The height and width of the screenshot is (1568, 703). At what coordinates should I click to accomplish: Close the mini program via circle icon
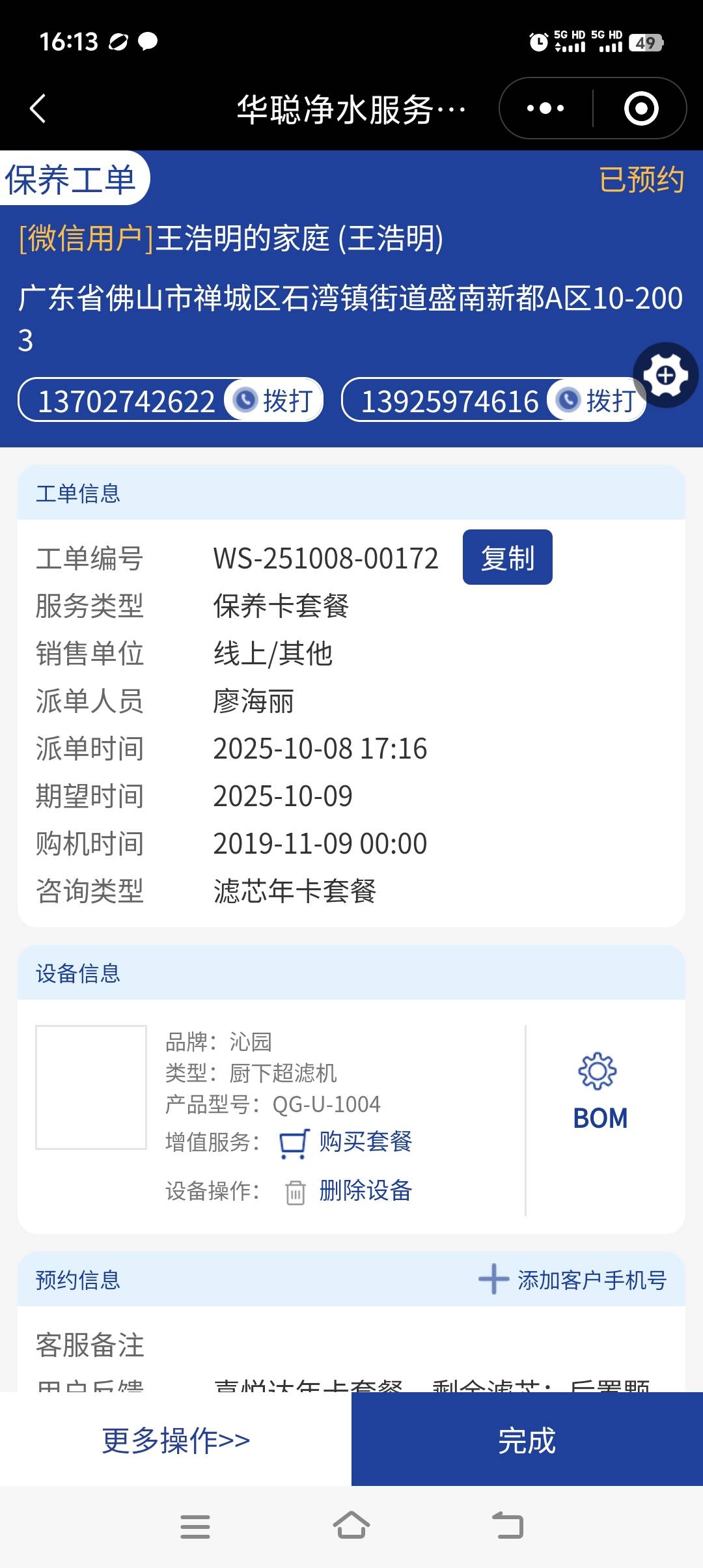(641, 108)
